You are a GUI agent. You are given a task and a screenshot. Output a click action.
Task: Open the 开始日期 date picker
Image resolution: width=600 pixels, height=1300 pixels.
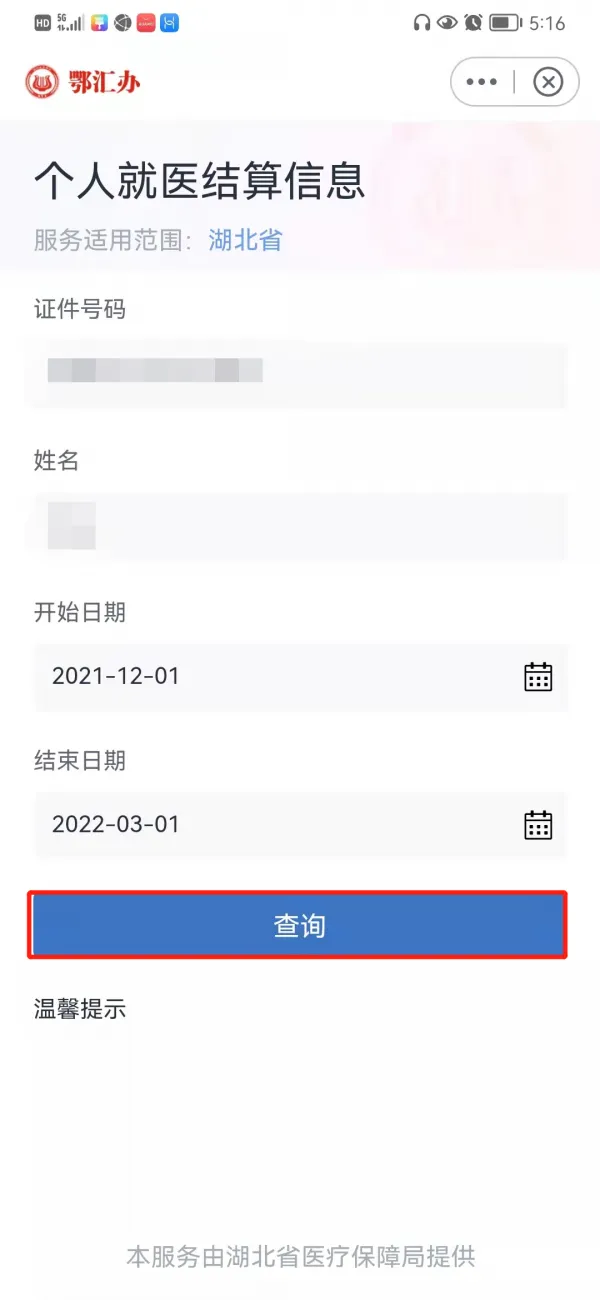click(x=538, y=677)
